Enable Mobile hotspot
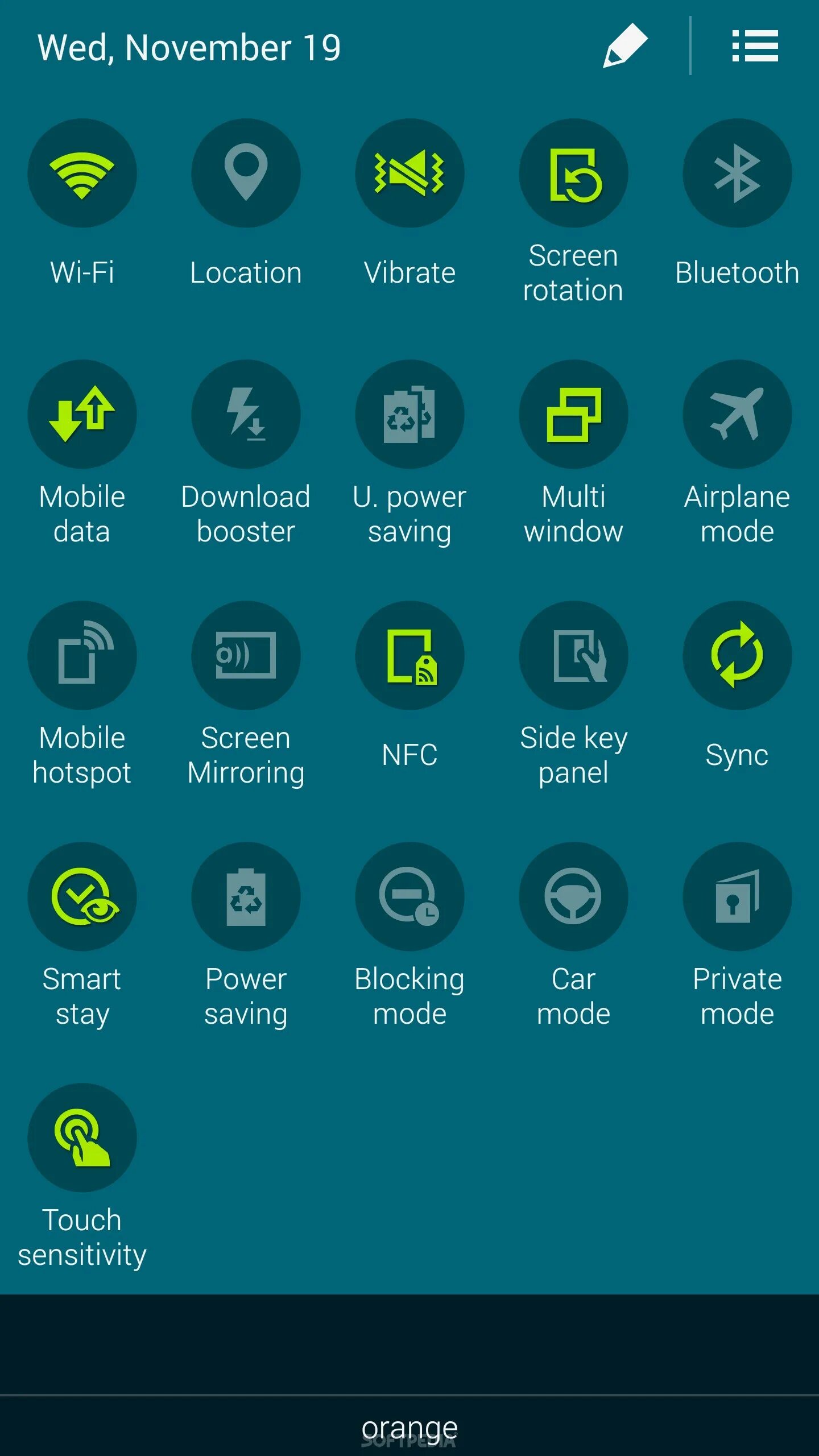Screen dimensions: 819x1456 click(x=82, y=655)
